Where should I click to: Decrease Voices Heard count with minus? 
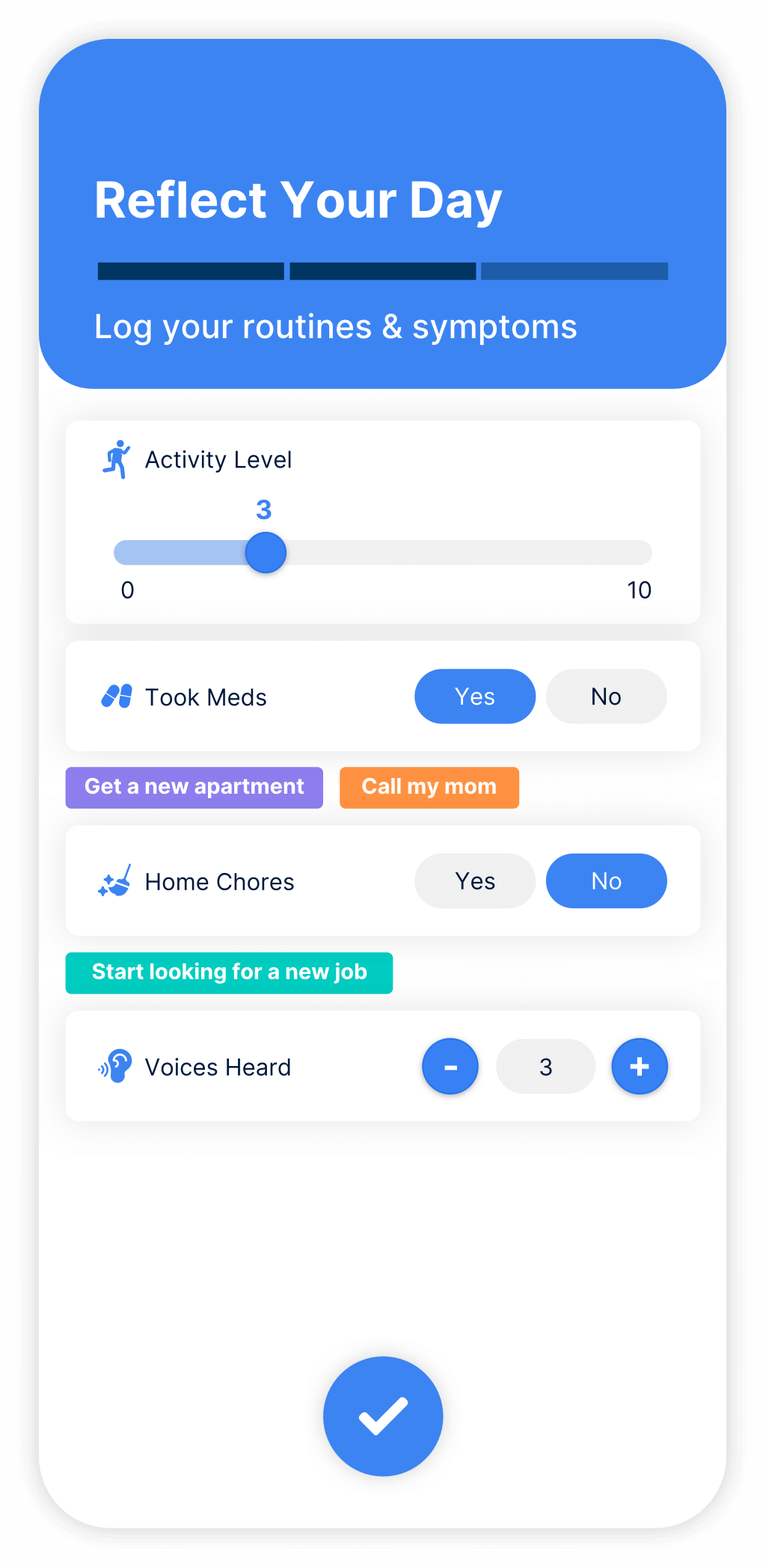(x=450, y=1067)
